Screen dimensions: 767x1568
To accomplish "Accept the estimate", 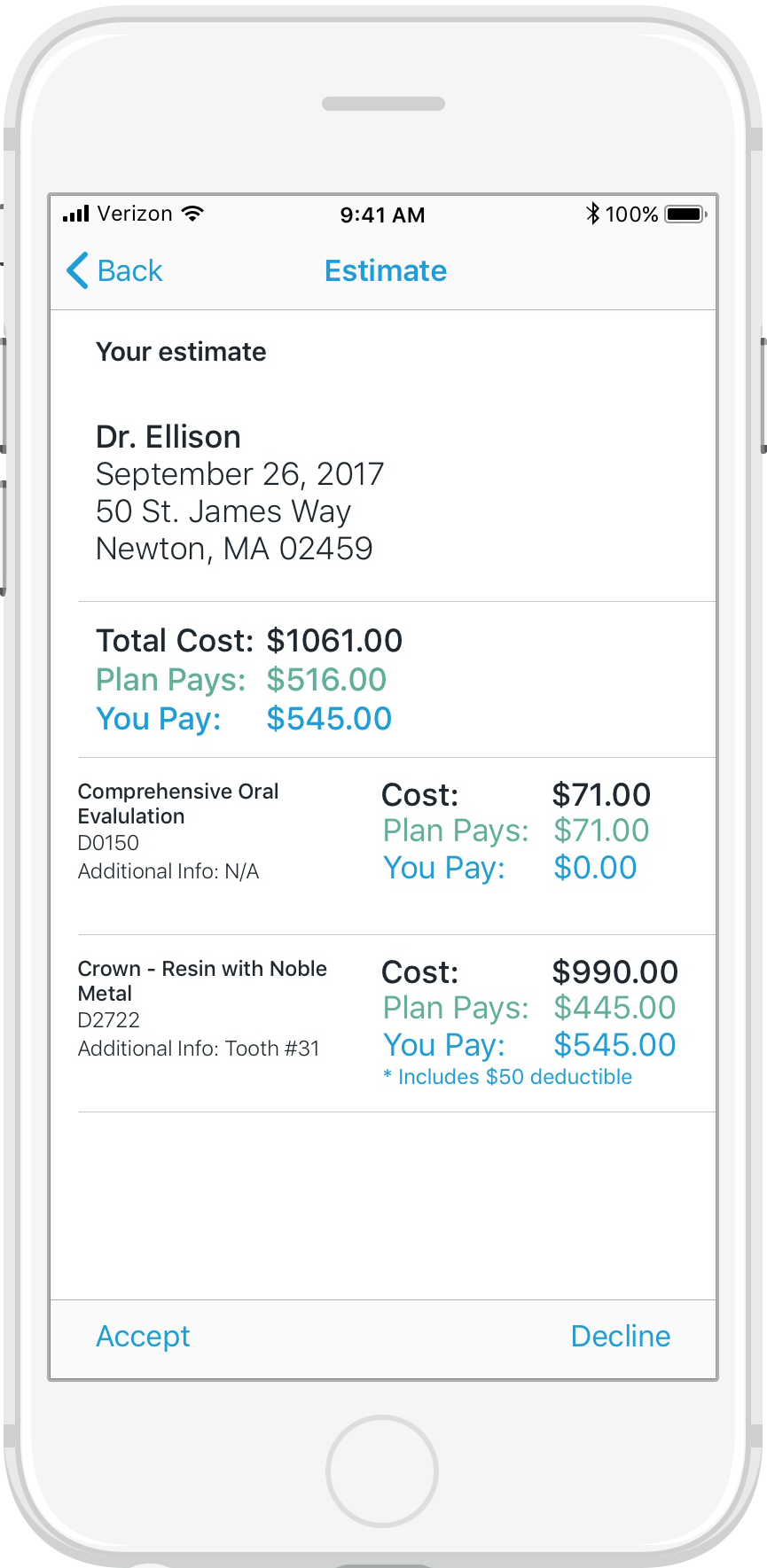I will [x=143, y=1336].
